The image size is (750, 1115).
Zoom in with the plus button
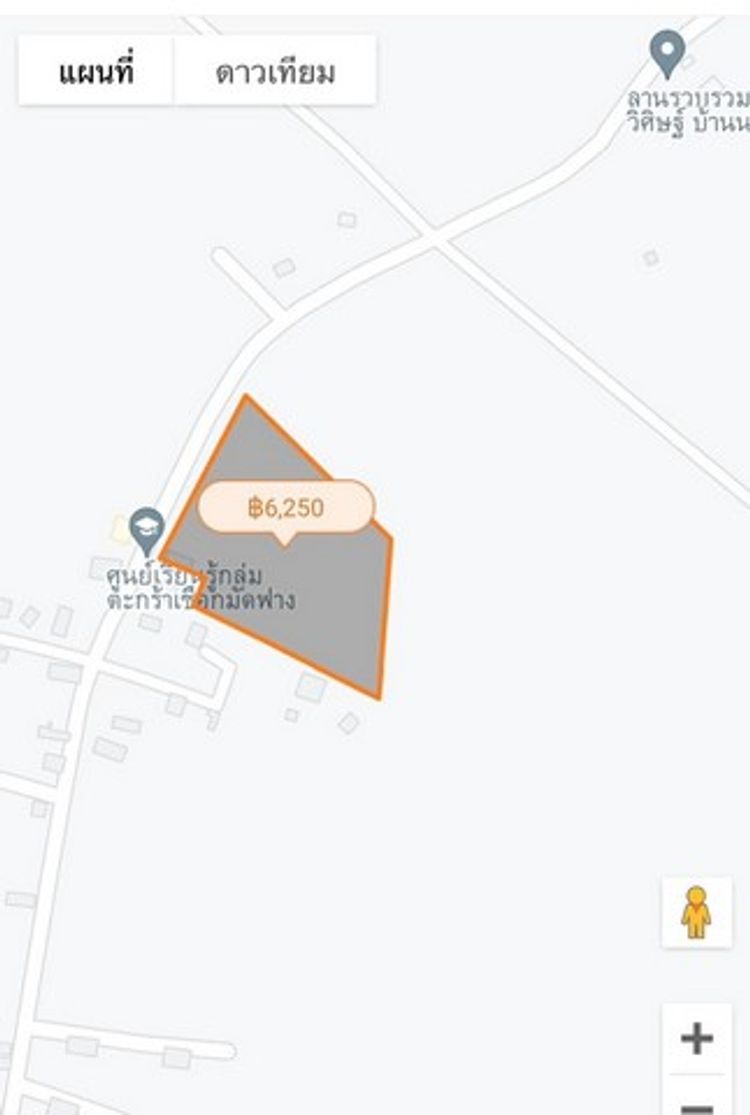(x=696, y=1038)
